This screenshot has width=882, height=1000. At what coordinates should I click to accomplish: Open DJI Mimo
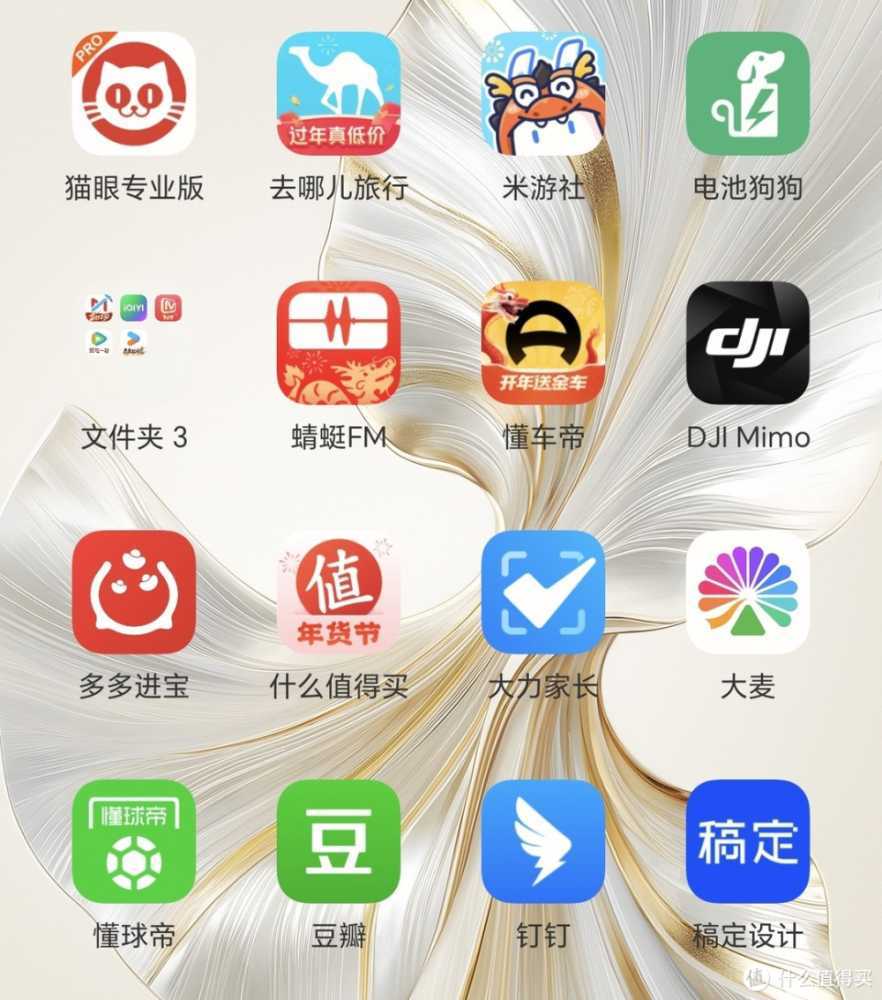pos(748,345)
